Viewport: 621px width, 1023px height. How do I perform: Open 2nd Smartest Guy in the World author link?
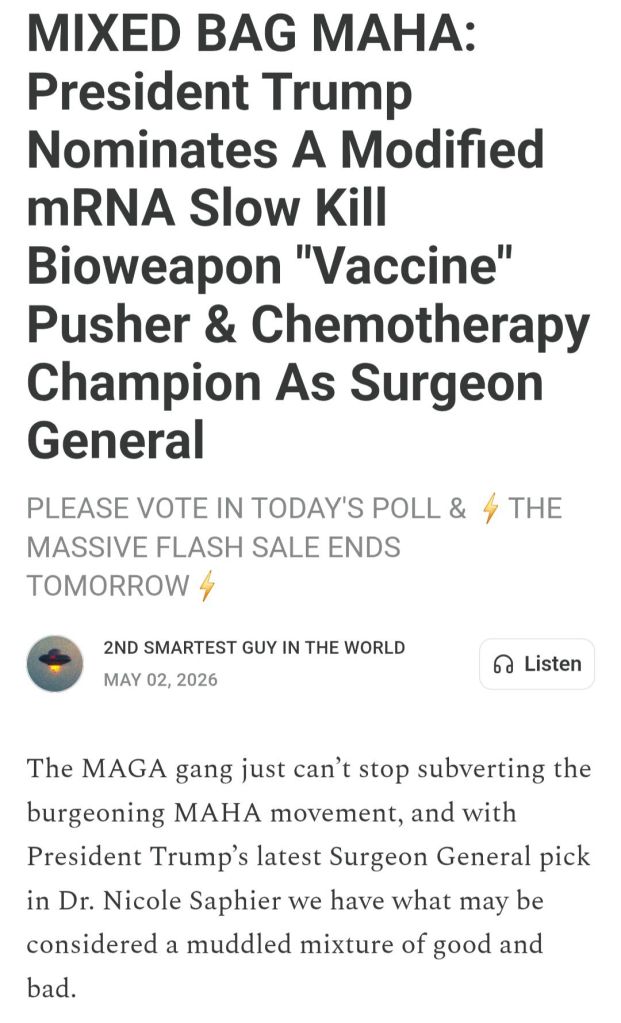click(x=254, y=648)
